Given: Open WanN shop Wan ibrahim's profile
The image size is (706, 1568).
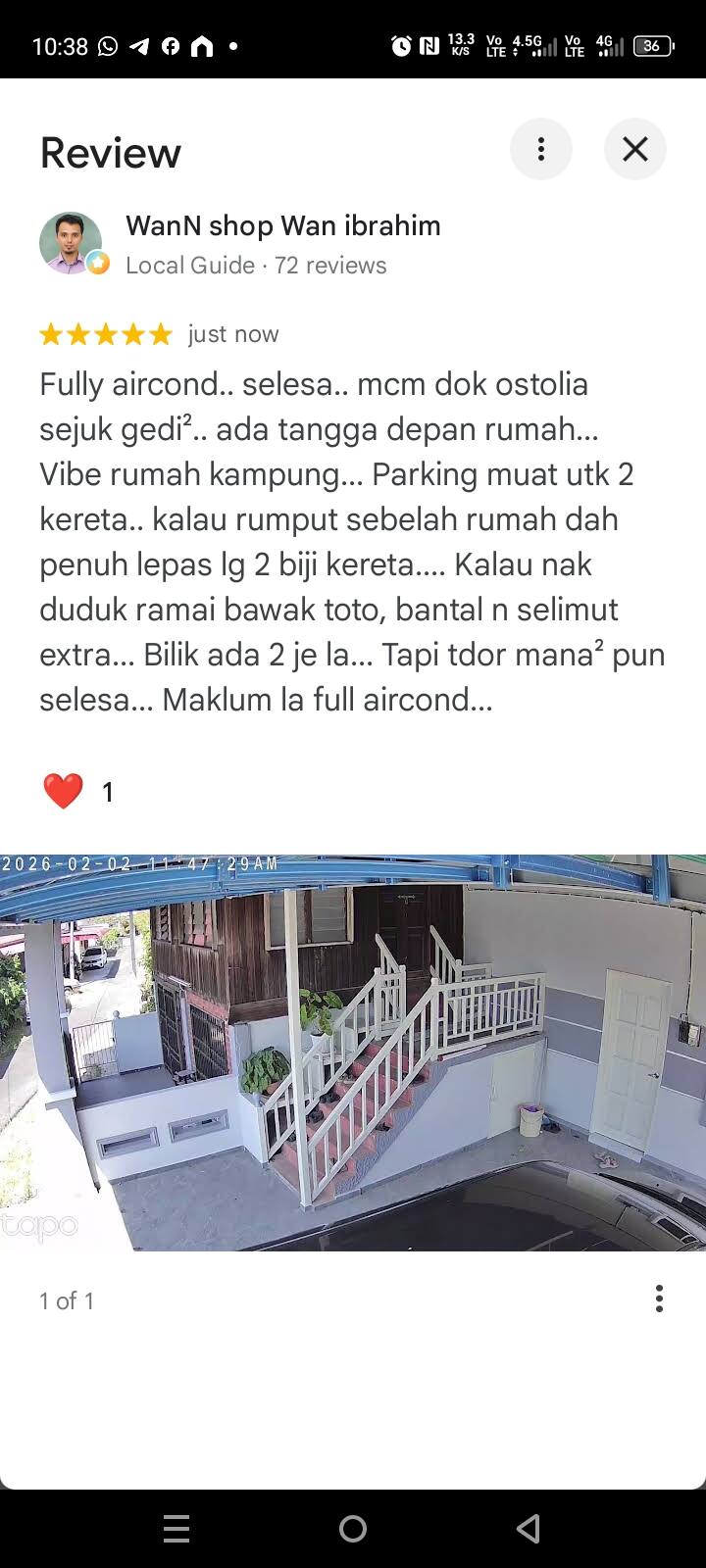Looking at the screenshot, I should tap(283, 225).
